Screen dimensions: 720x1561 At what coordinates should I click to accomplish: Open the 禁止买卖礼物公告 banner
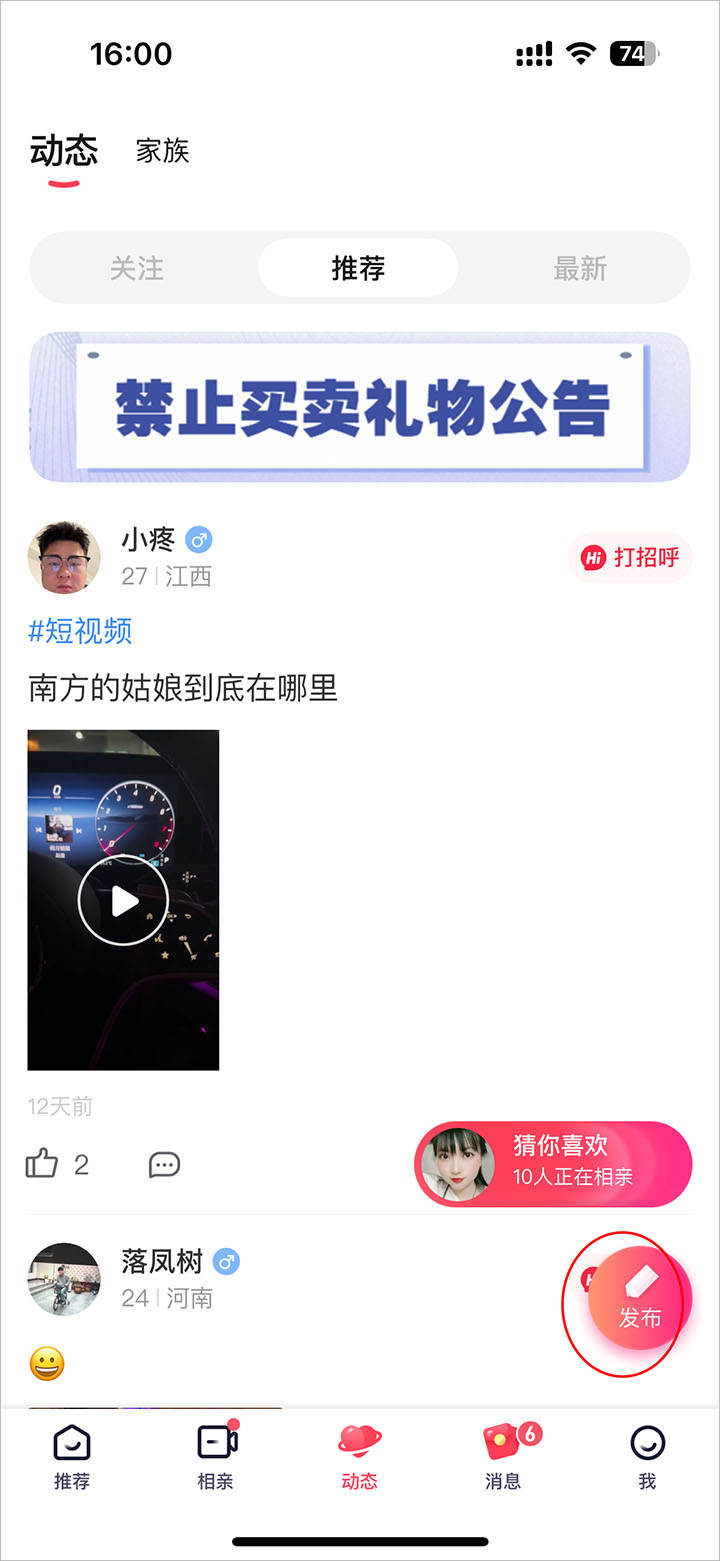[360, 407]
